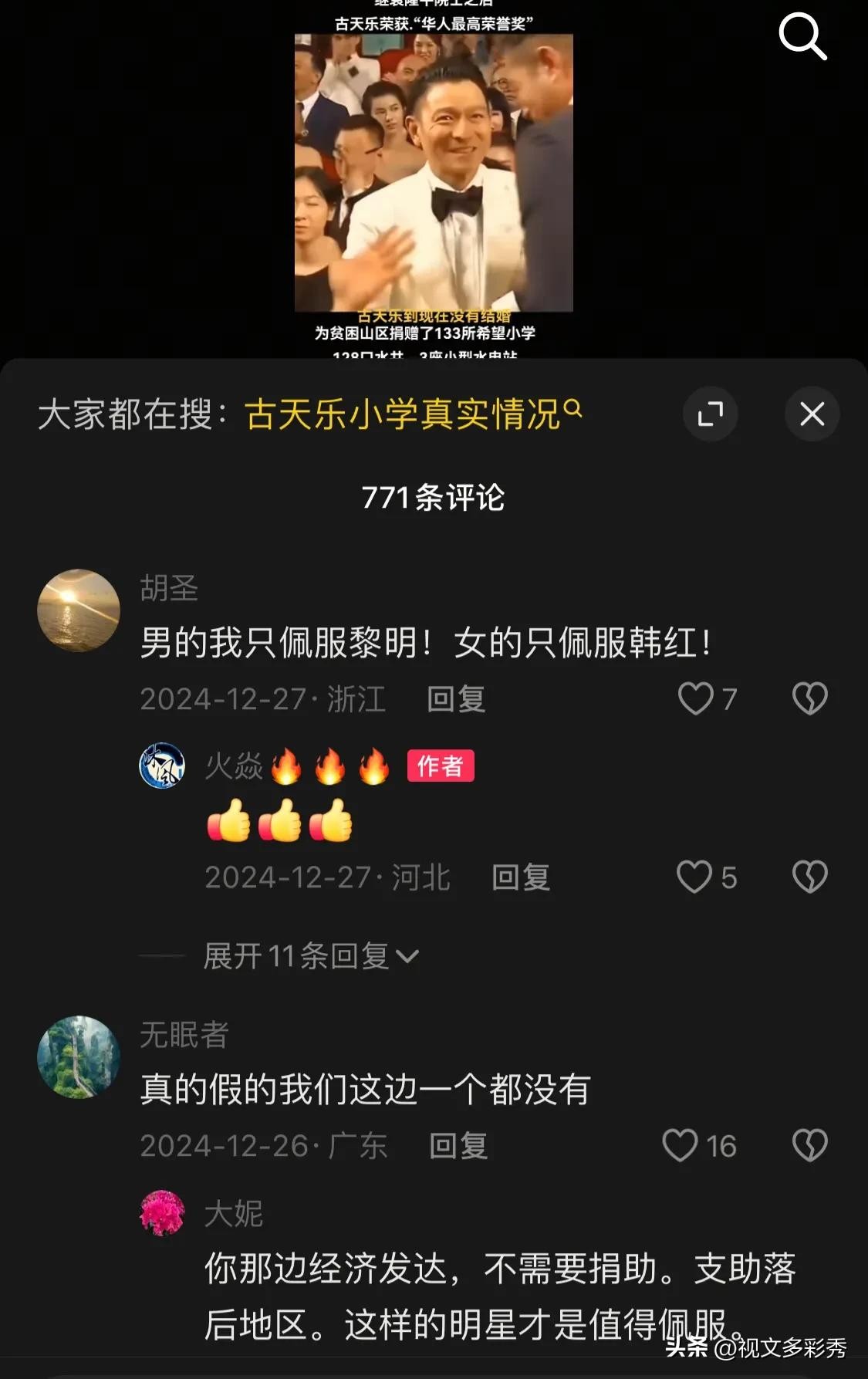
Task: Dislike 胡圣's comment
Action: [809, 699]
